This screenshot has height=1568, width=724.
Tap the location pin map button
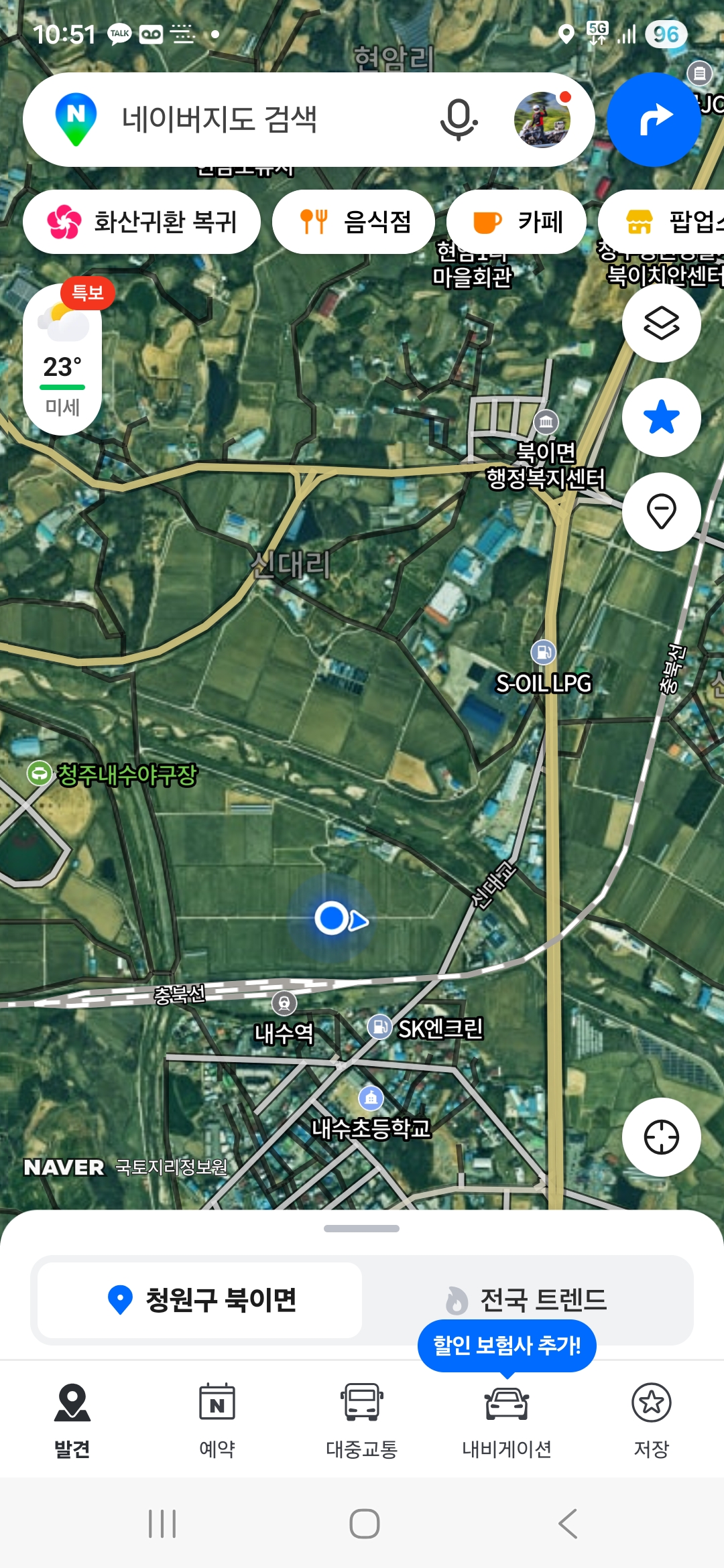[x=661, y=512]
